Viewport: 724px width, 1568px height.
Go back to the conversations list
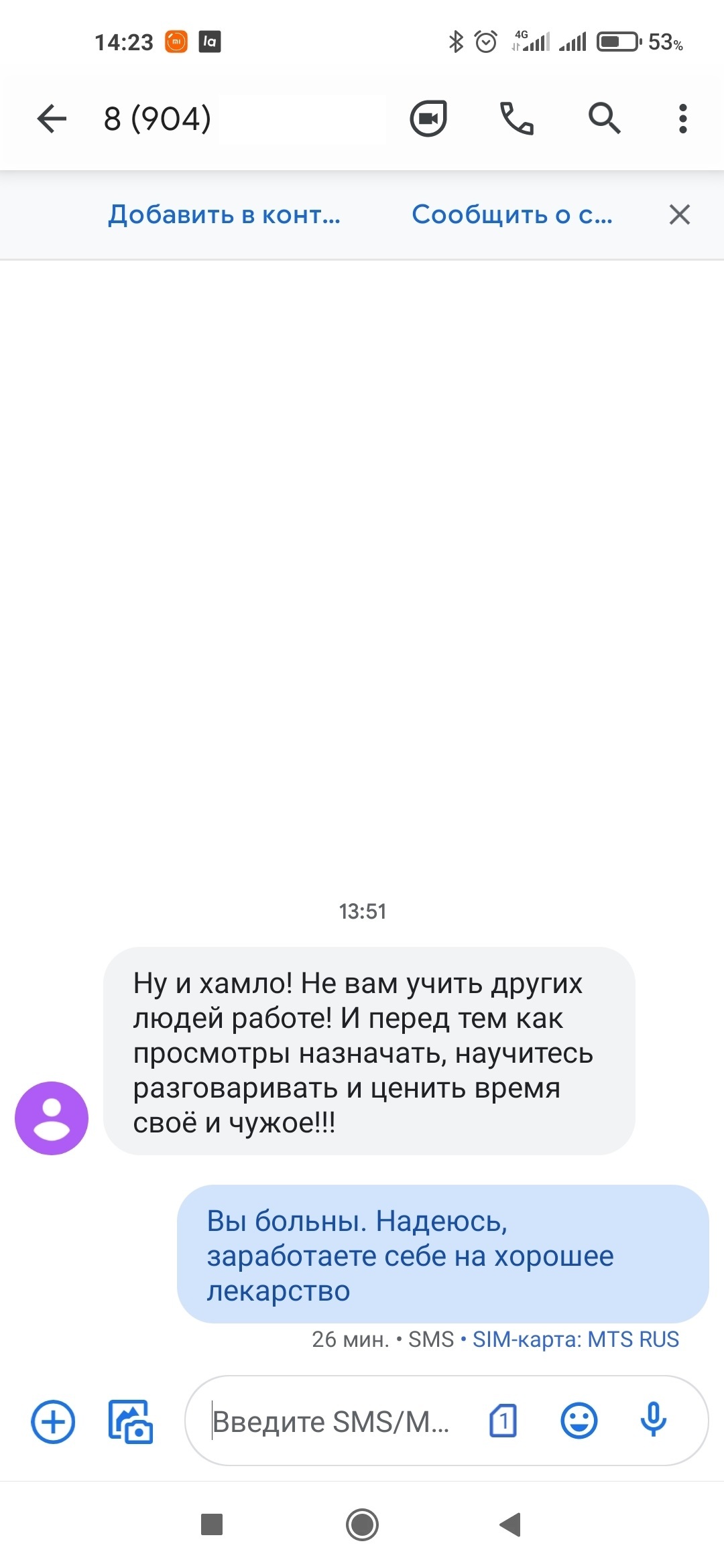52,119
